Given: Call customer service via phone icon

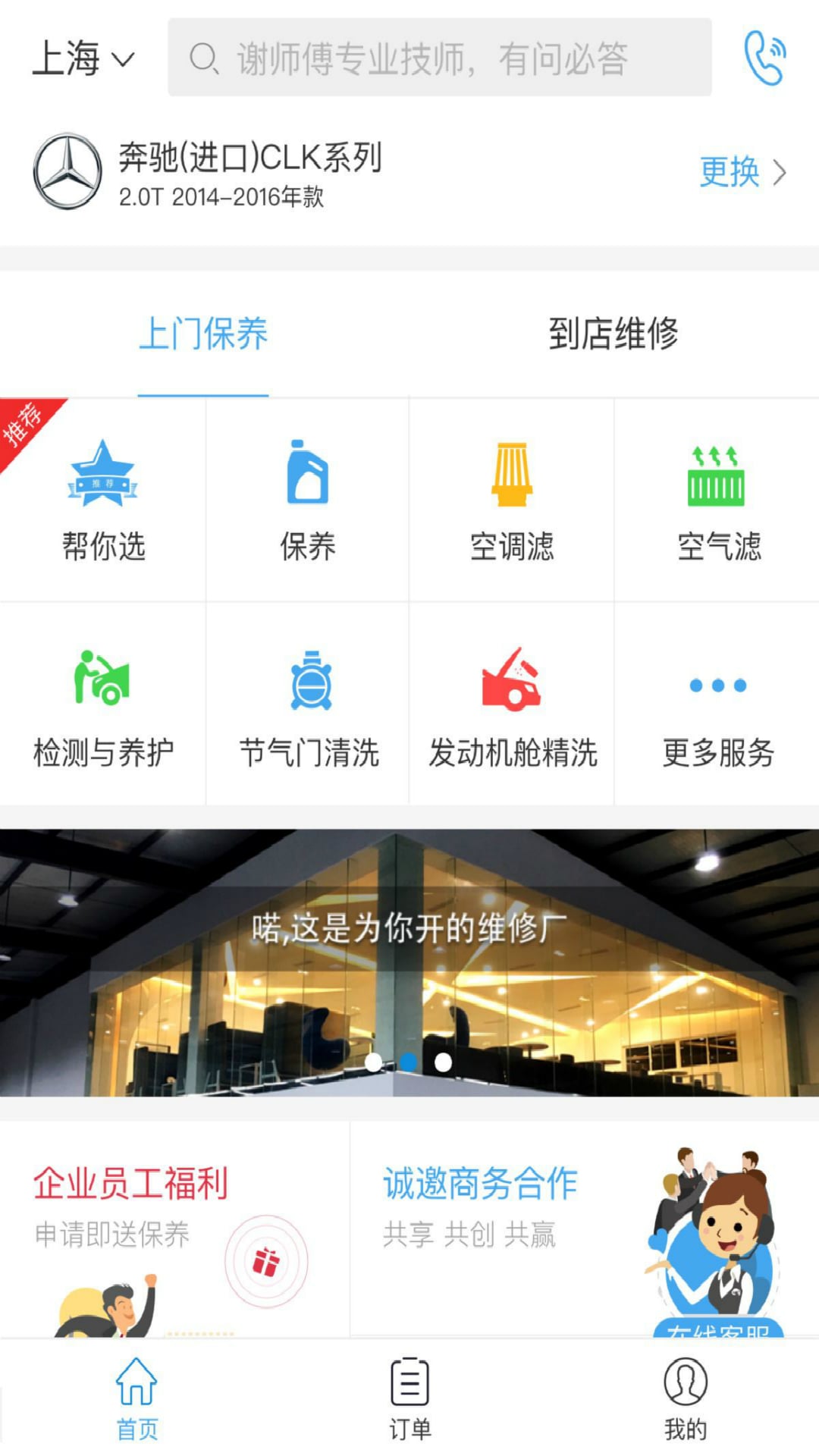Looking at the screenshot, I should click(x=764, y=58).
